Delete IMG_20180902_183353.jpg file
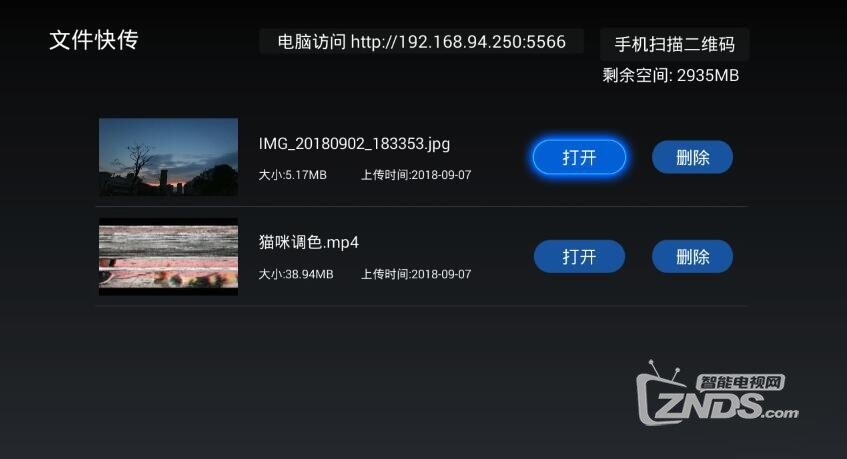847x459 pixels. [692, 157]
